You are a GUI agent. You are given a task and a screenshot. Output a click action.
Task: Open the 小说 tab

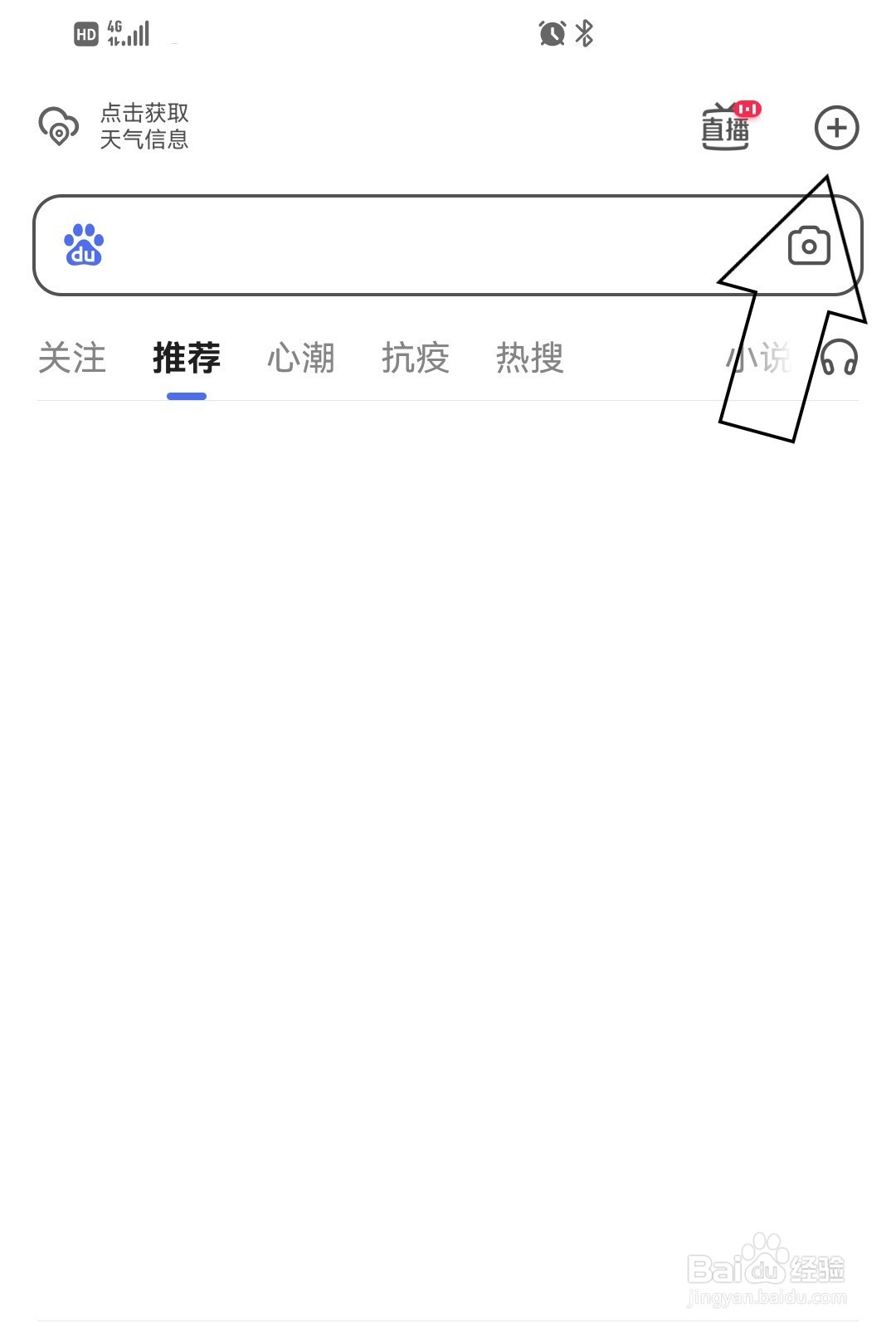(757, 359)
